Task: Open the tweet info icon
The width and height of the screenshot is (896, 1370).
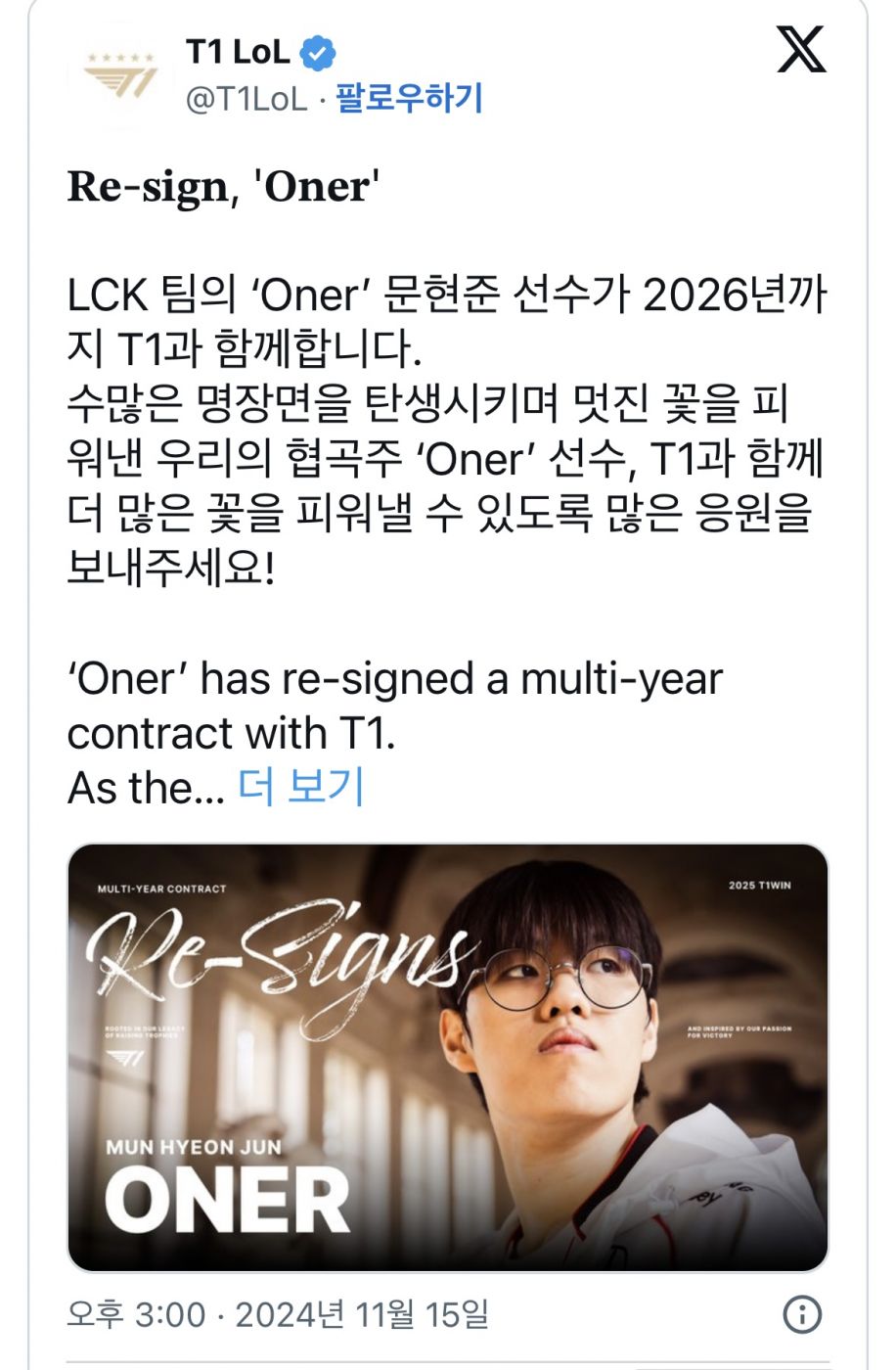Action: pos(802,1314)
